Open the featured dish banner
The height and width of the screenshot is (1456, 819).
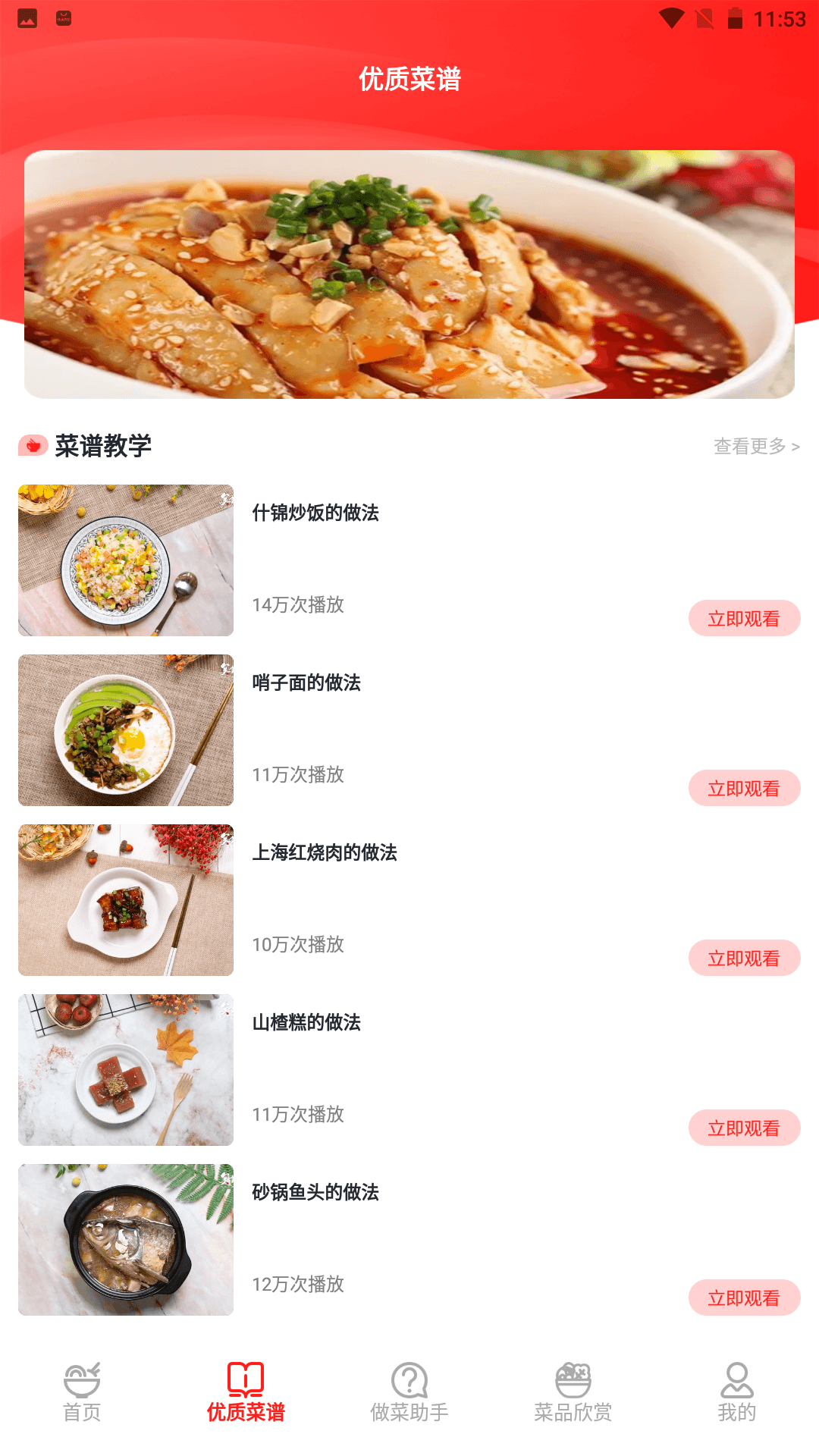pyautogui.click(x=409, y=275)
